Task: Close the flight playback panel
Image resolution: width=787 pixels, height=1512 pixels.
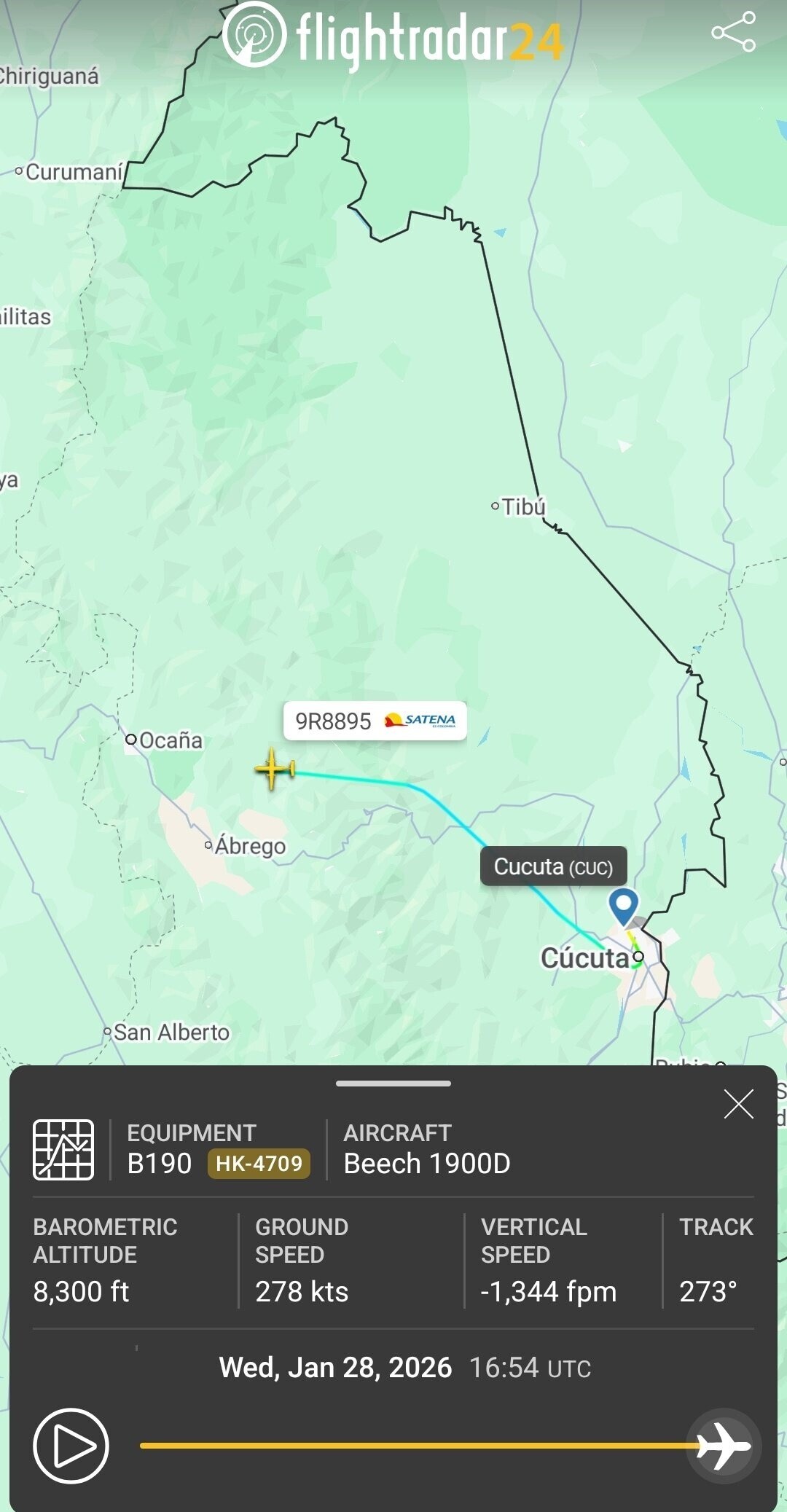Action: coord(738,1105)
